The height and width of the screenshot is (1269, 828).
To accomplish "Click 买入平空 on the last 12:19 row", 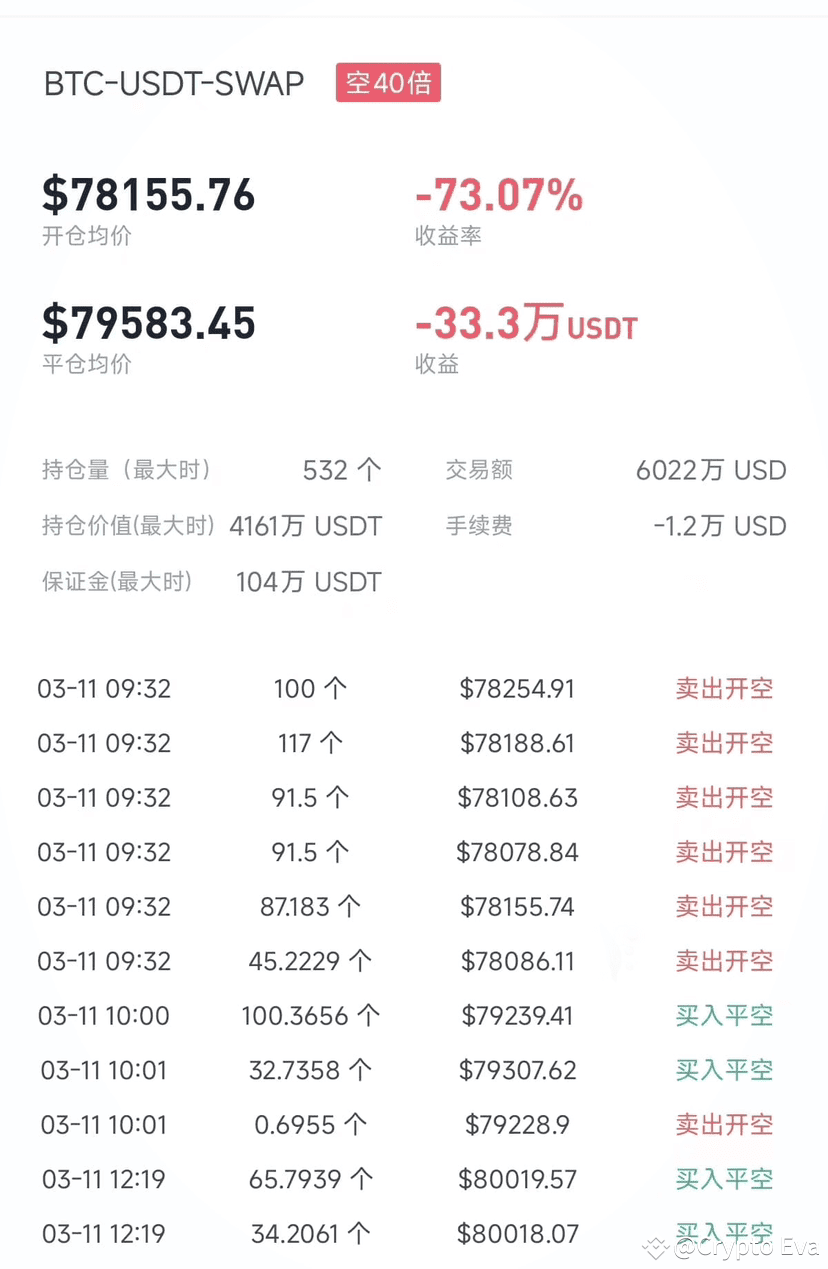I will tap(724, 1233).
